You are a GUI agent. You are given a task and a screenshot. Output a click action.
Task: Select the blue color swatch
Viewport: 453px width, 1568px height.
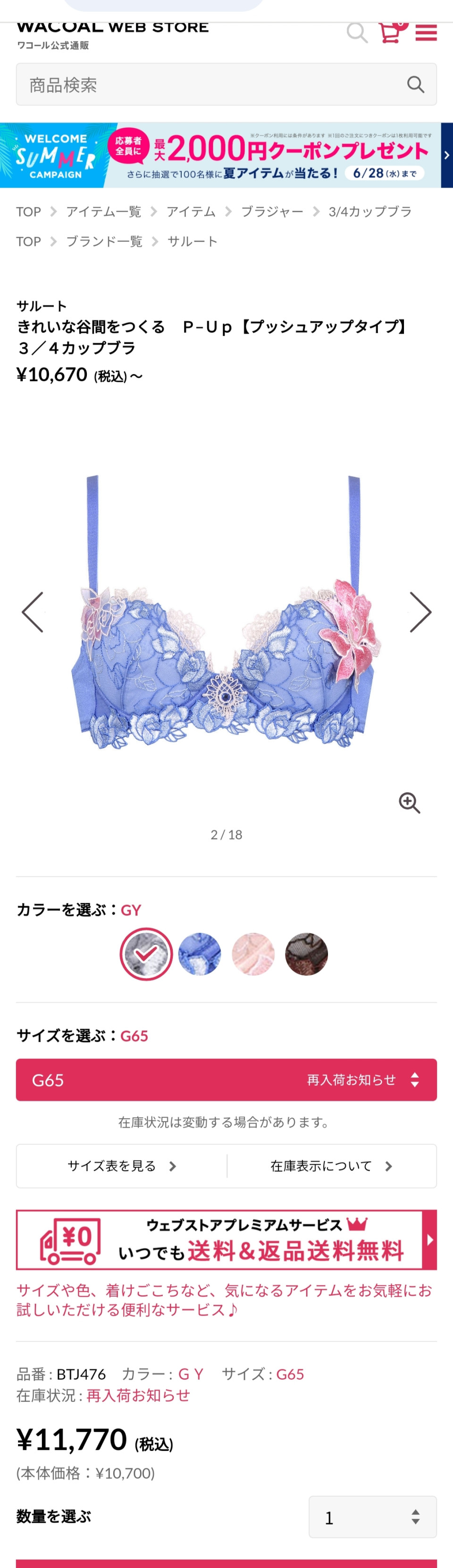point(200,954)
